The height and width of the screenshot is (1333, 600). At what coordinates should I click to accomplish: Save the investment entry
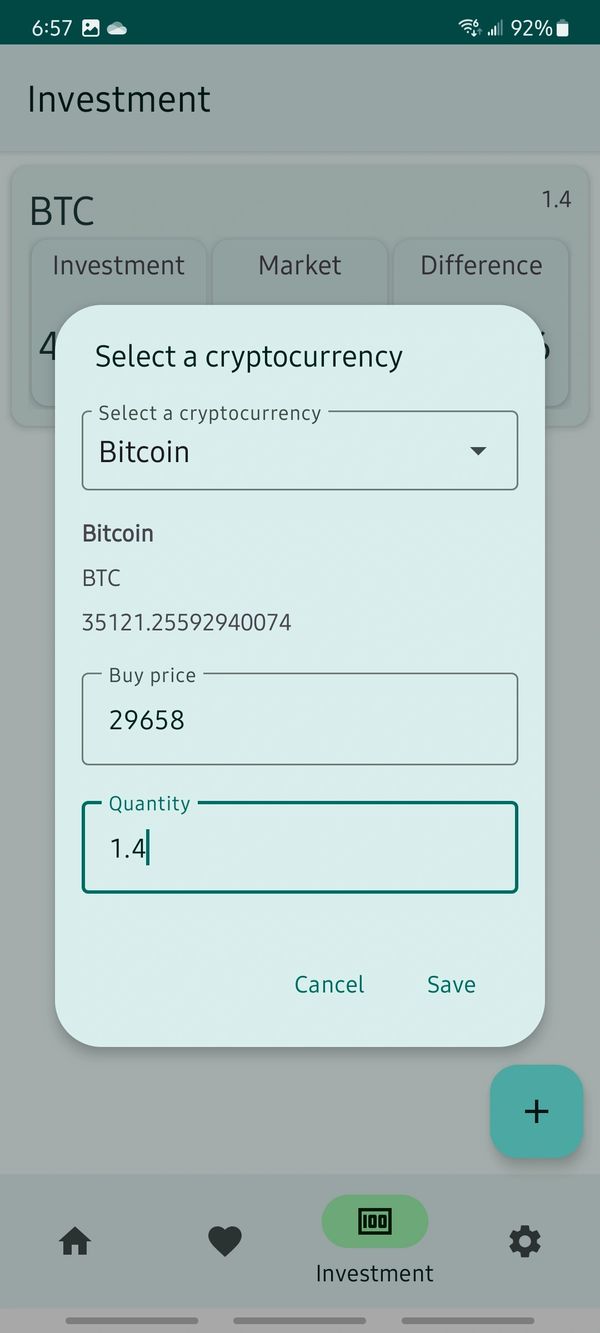pos(451,985)
